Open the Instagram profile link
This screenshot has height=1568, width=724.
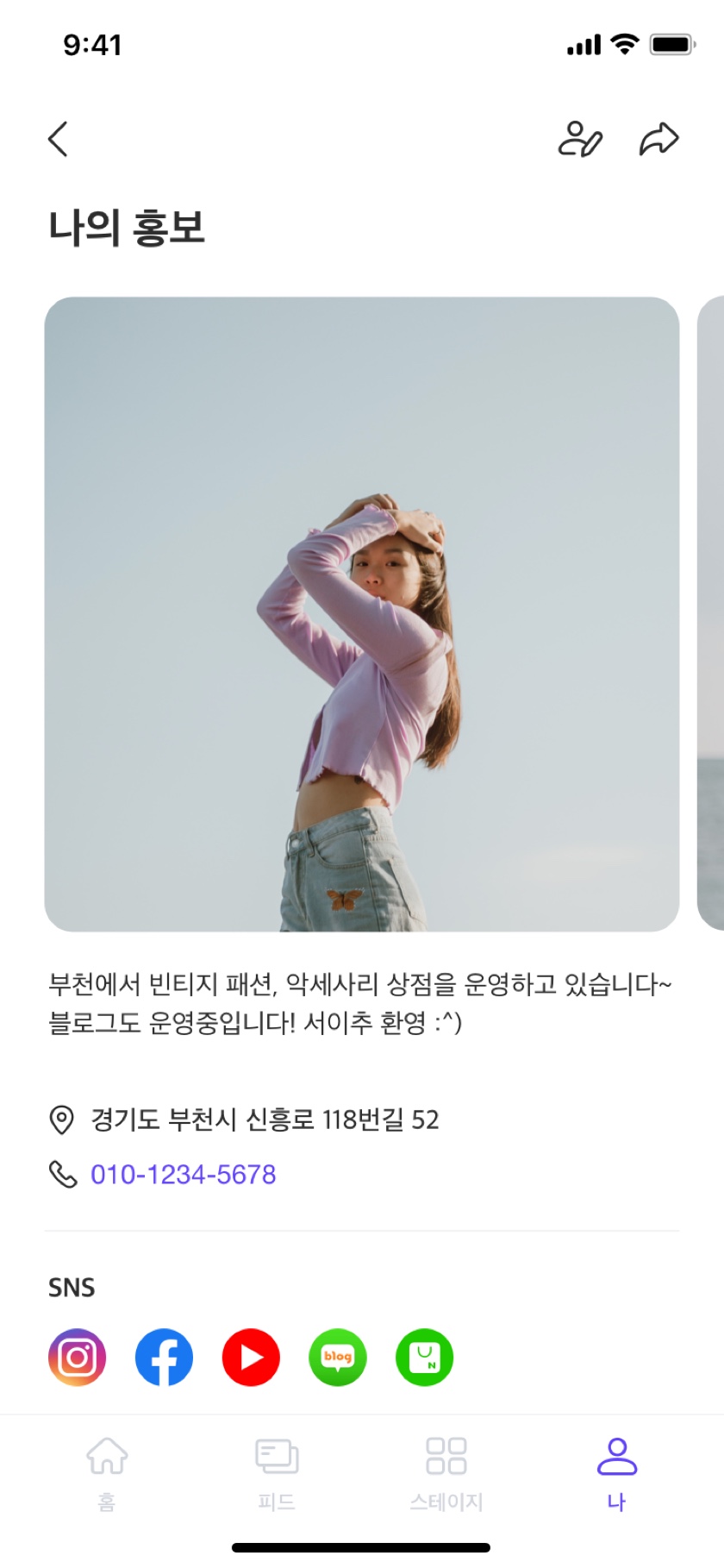(x=78, y=1357)
